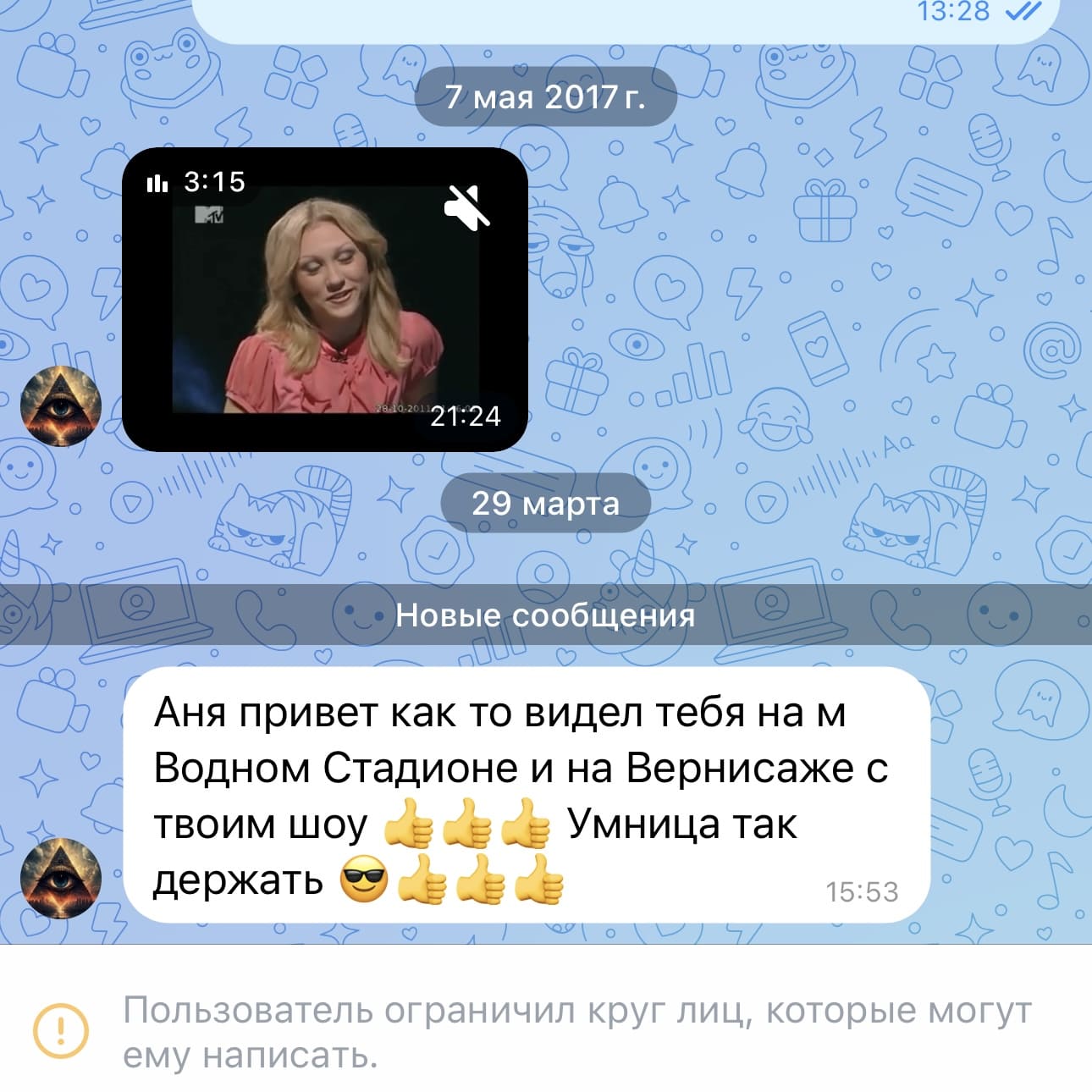
Task: Open sender's avatar beside the Аня привет message
Action: 60,878
